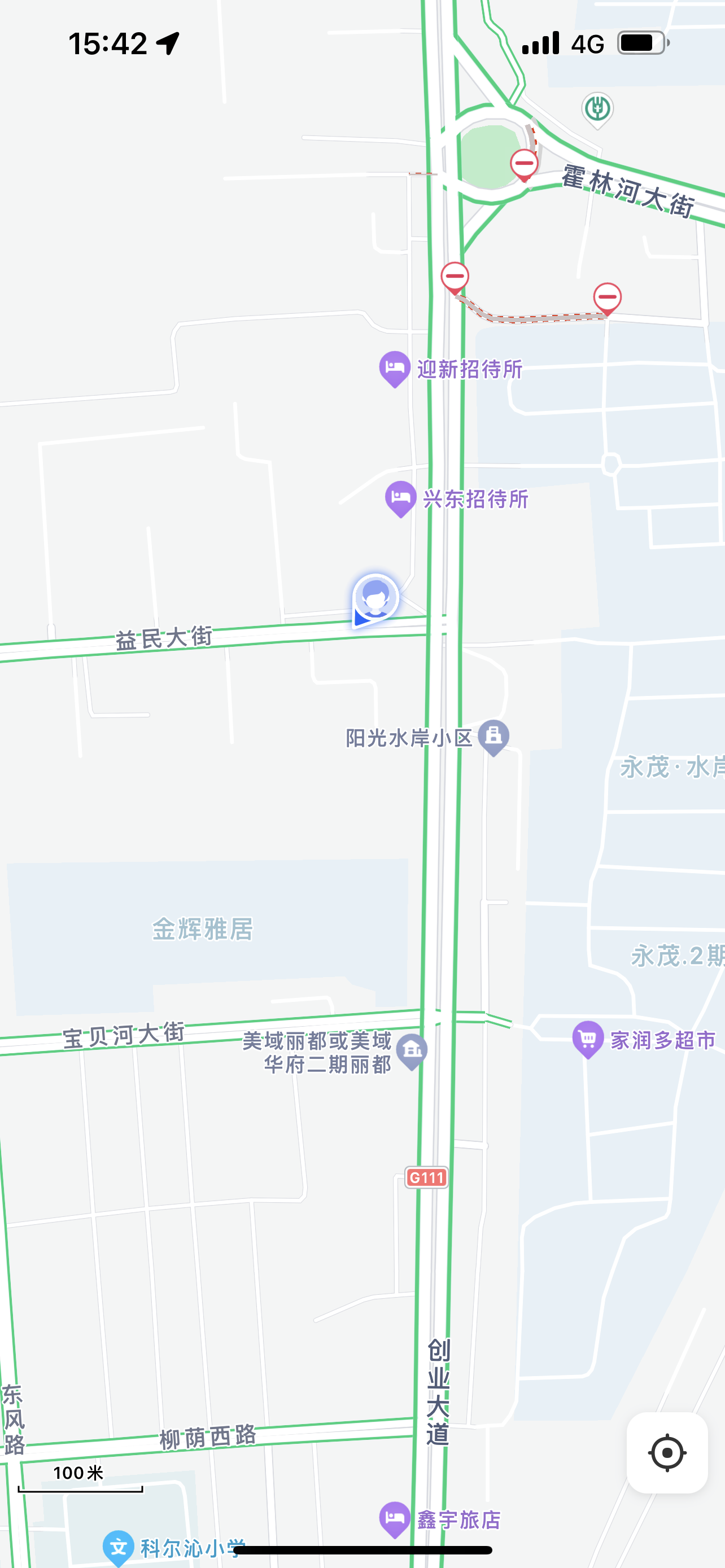Open the green bank marker near 霍林河大街
725x1568 pixels.
tap(597, 110)
